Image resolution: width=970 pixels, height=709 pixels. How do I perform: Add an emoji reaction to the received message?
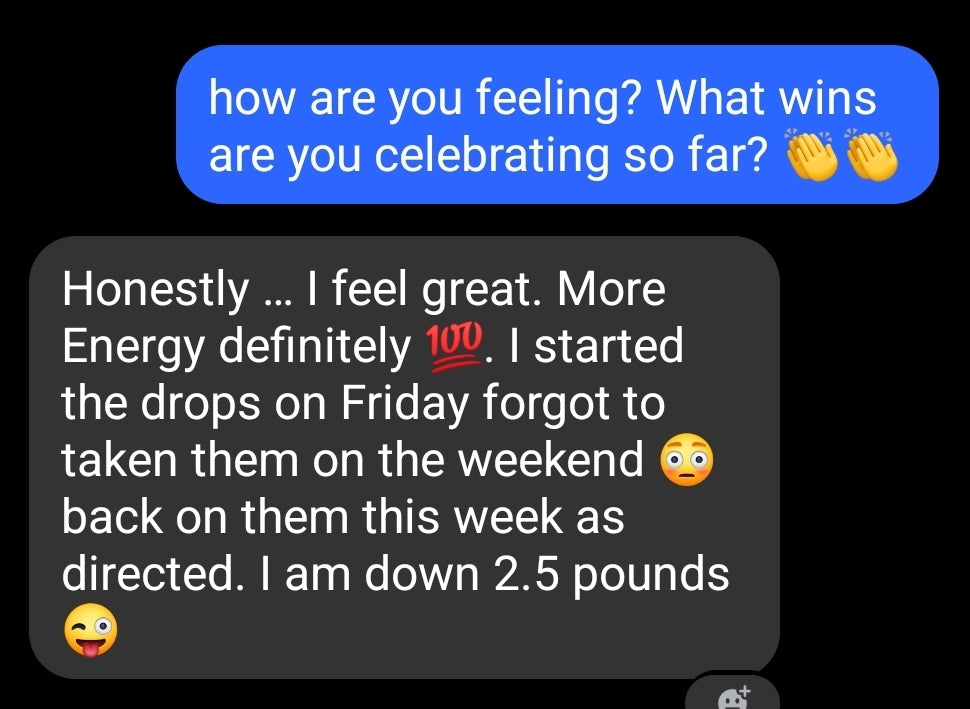coord(733,696)
